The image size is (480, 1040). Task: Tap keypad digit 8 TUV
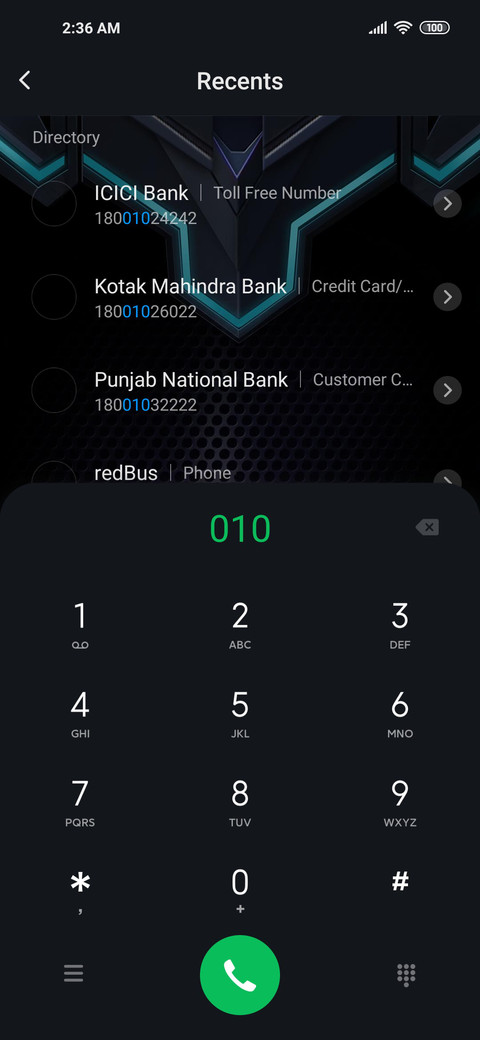point(240,803)
